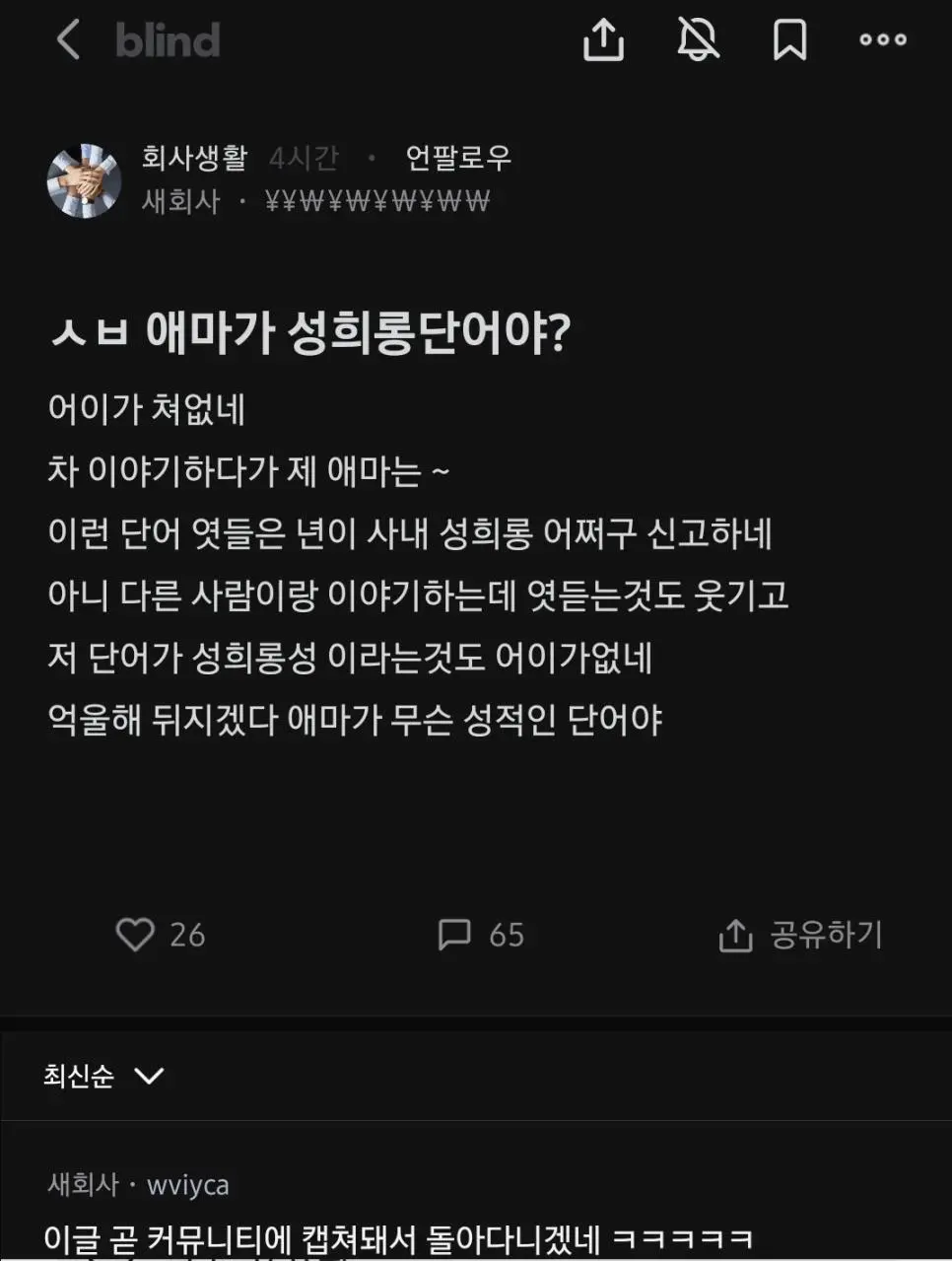The width and height of the screenshot is (952, 1261).
Task: Toggle notifications with the crossed bell icon
Action: point(698,40)
